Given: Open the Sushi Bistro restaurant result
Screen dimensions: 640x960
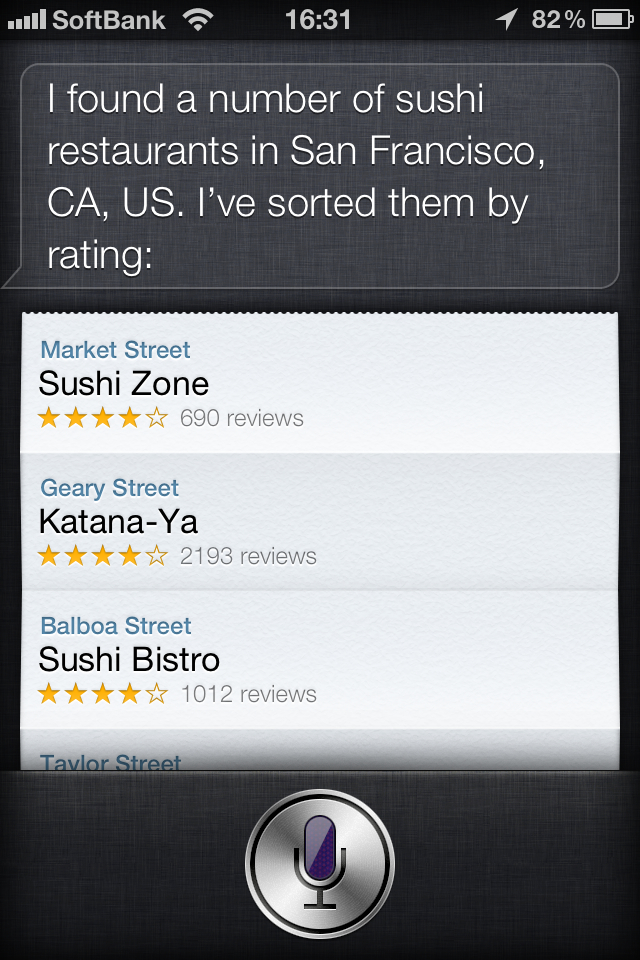Looking at the screenshot, I should [x=320, y=661].
